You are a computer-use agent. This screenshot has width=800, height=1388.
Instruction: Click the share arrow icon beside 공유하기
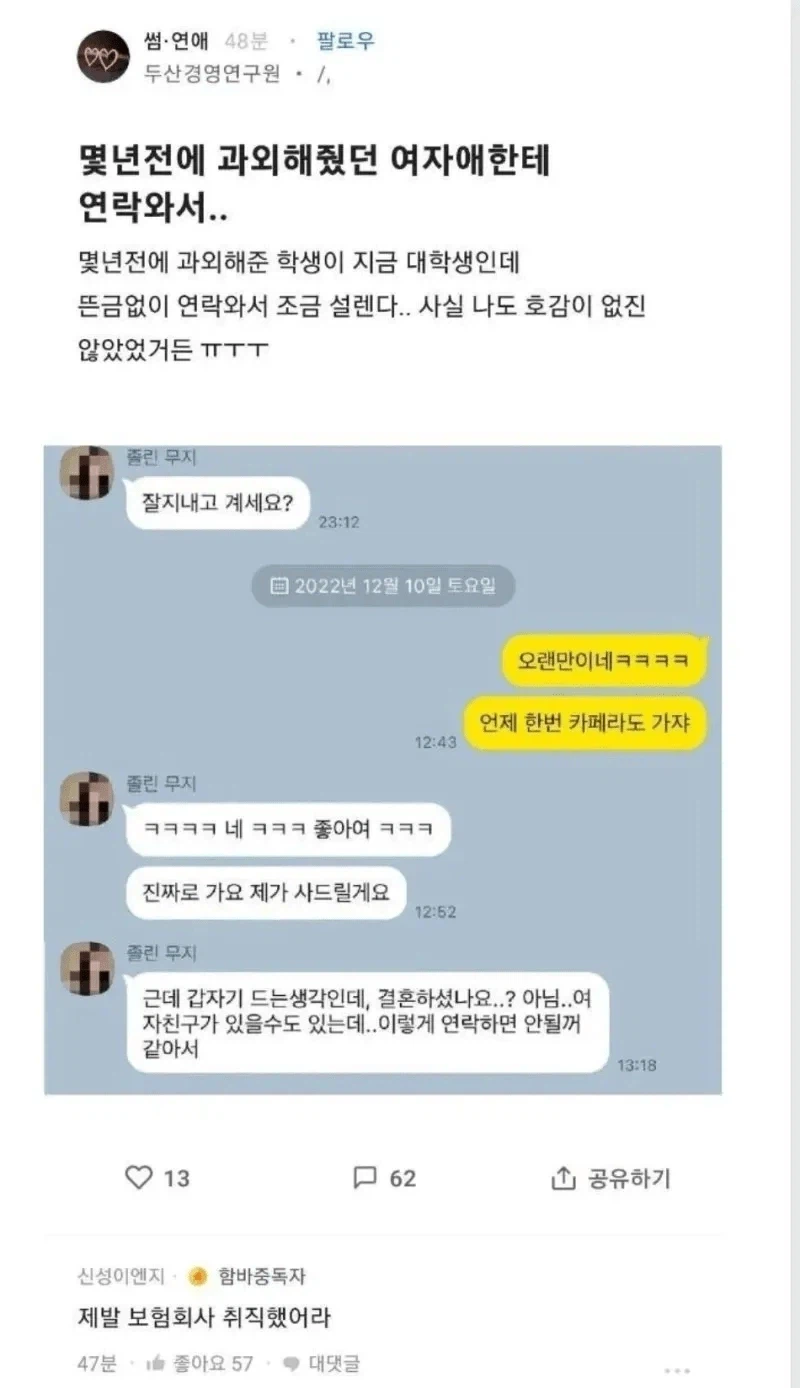pos(563,1179)
